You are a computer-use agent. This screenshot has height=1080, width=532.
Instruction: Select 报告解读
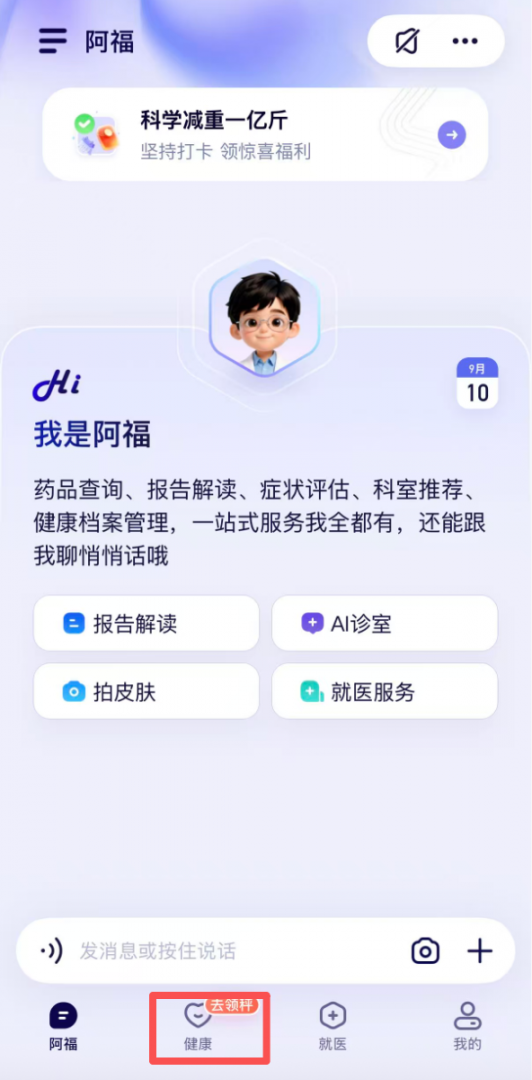[x=146, y=623]
